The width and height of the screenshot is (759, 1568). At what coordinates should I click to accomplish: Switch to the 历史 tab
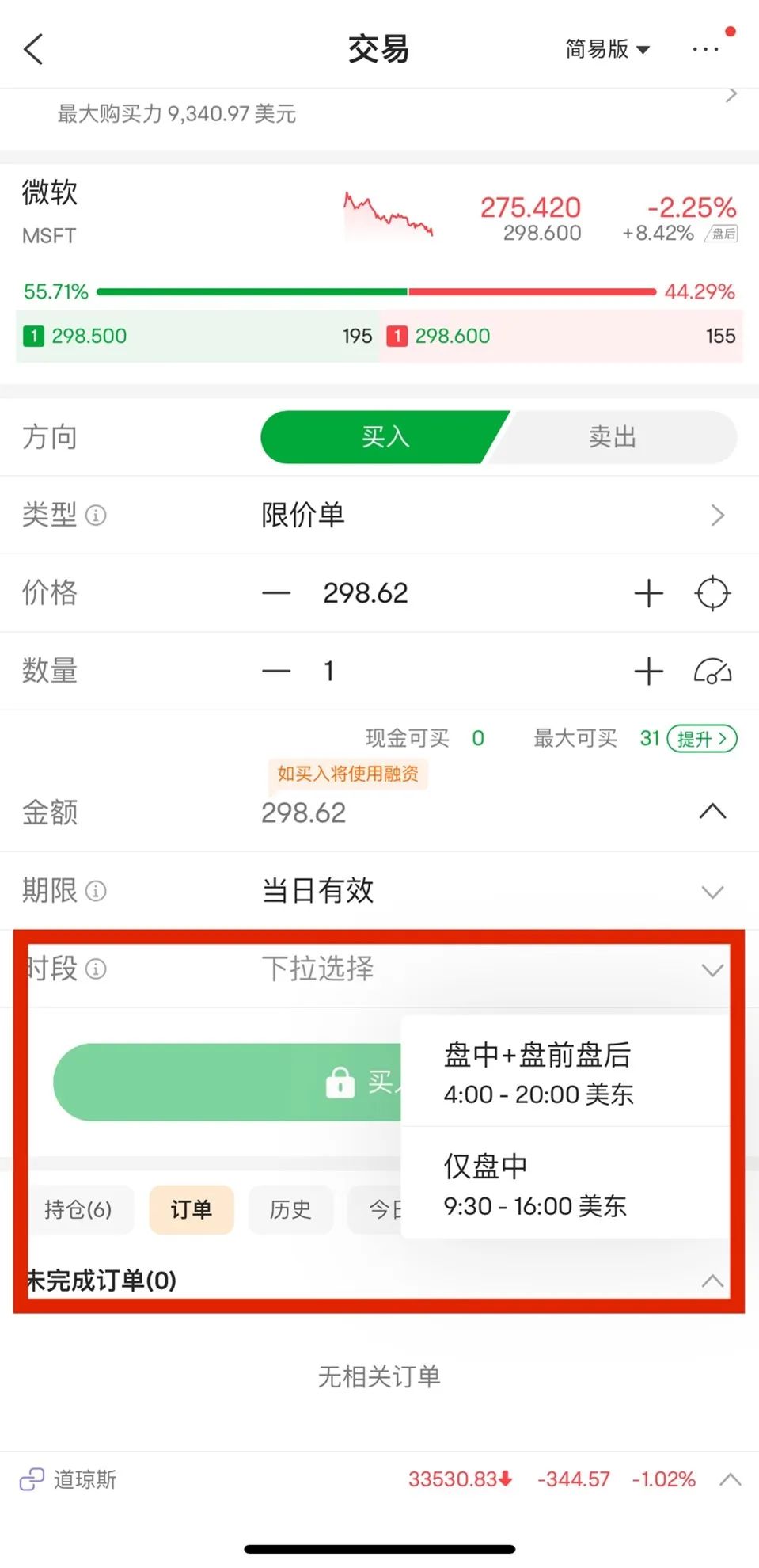pyautogui.click(x=290, y=1209)
